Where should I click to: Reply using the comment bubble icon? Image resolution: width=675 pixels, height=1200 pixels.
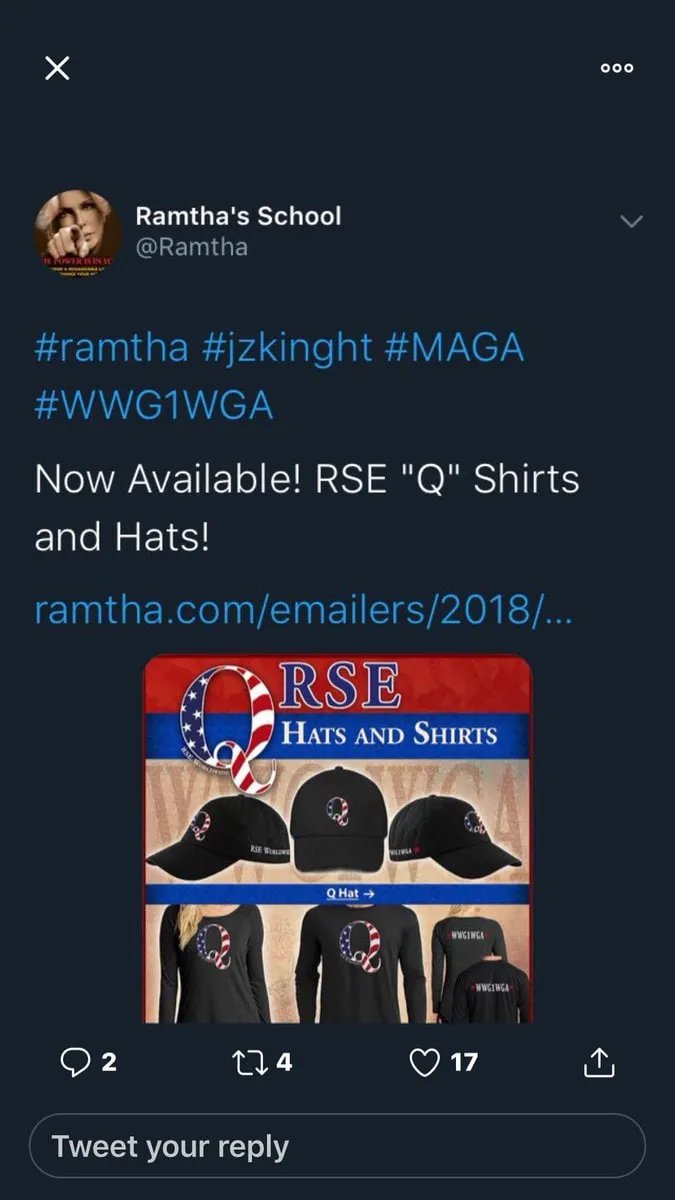coord(76,1062)
